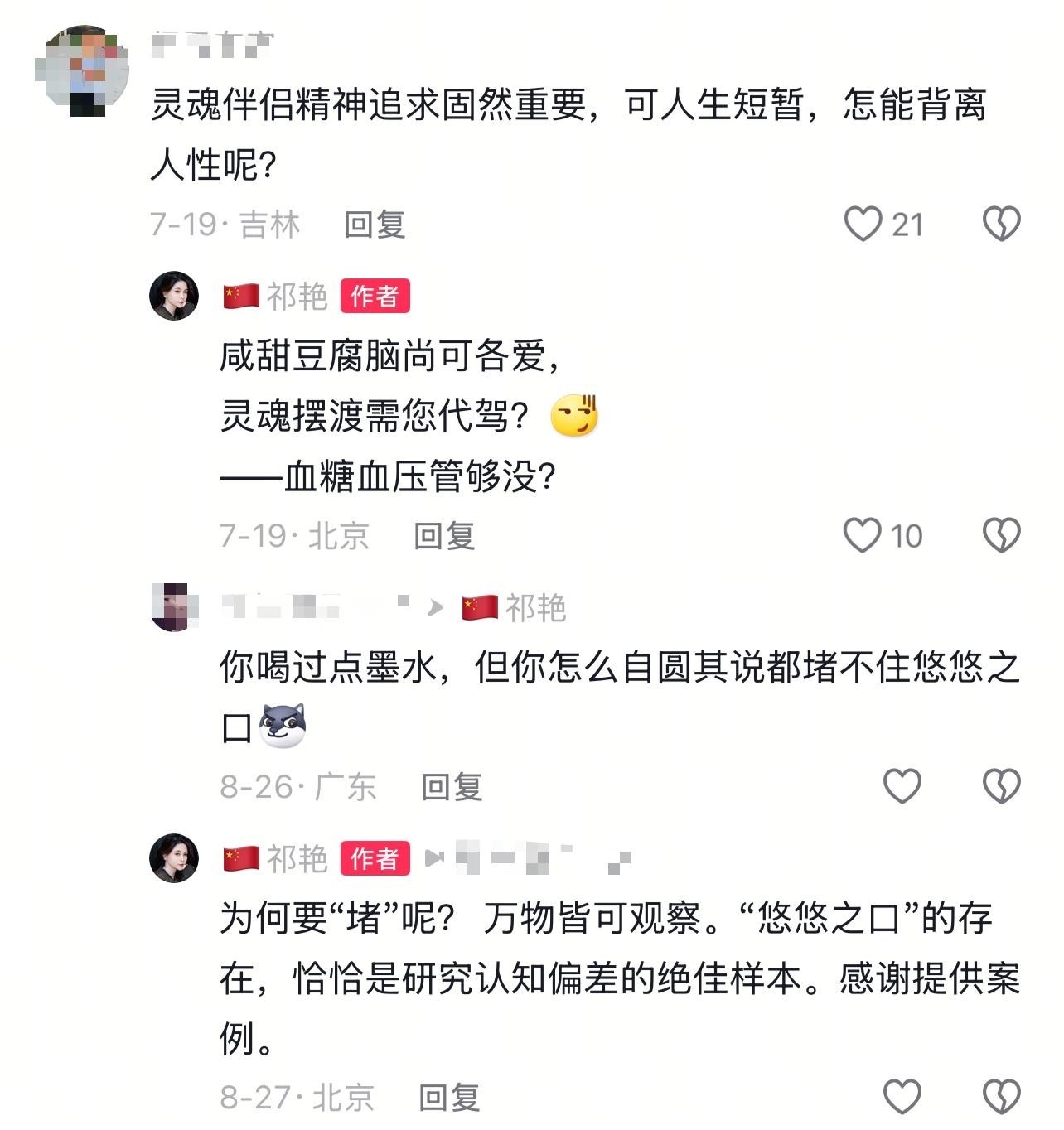The height and width of the screenshot is (1130, 1064).
Task: Dislike the 8-26 广东 comment
Action: pyautogui.click(x=1001, y=785)
